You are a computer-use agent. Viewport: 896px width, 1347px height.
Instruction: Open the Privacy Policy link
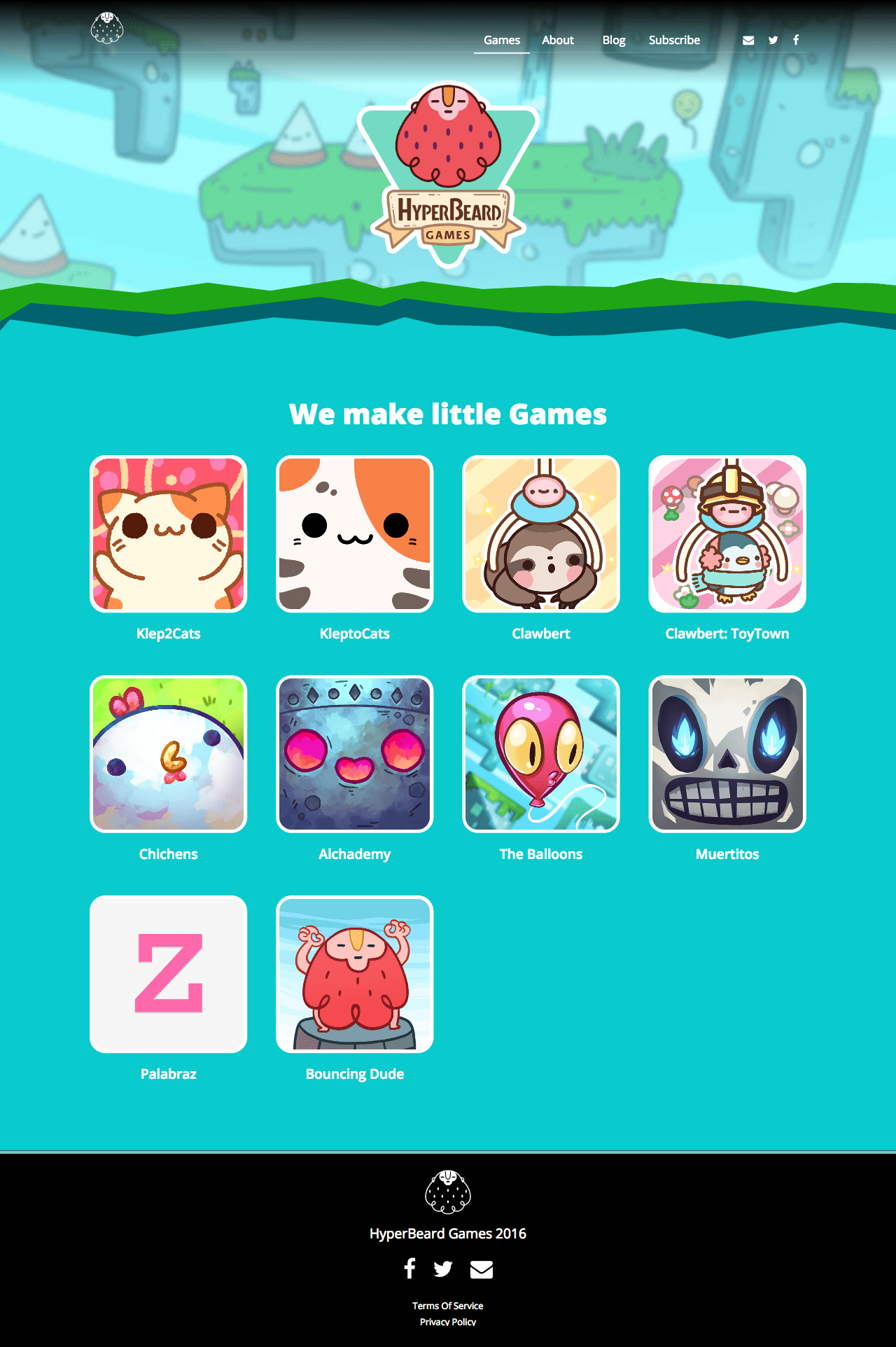[x=447, y=1322]
